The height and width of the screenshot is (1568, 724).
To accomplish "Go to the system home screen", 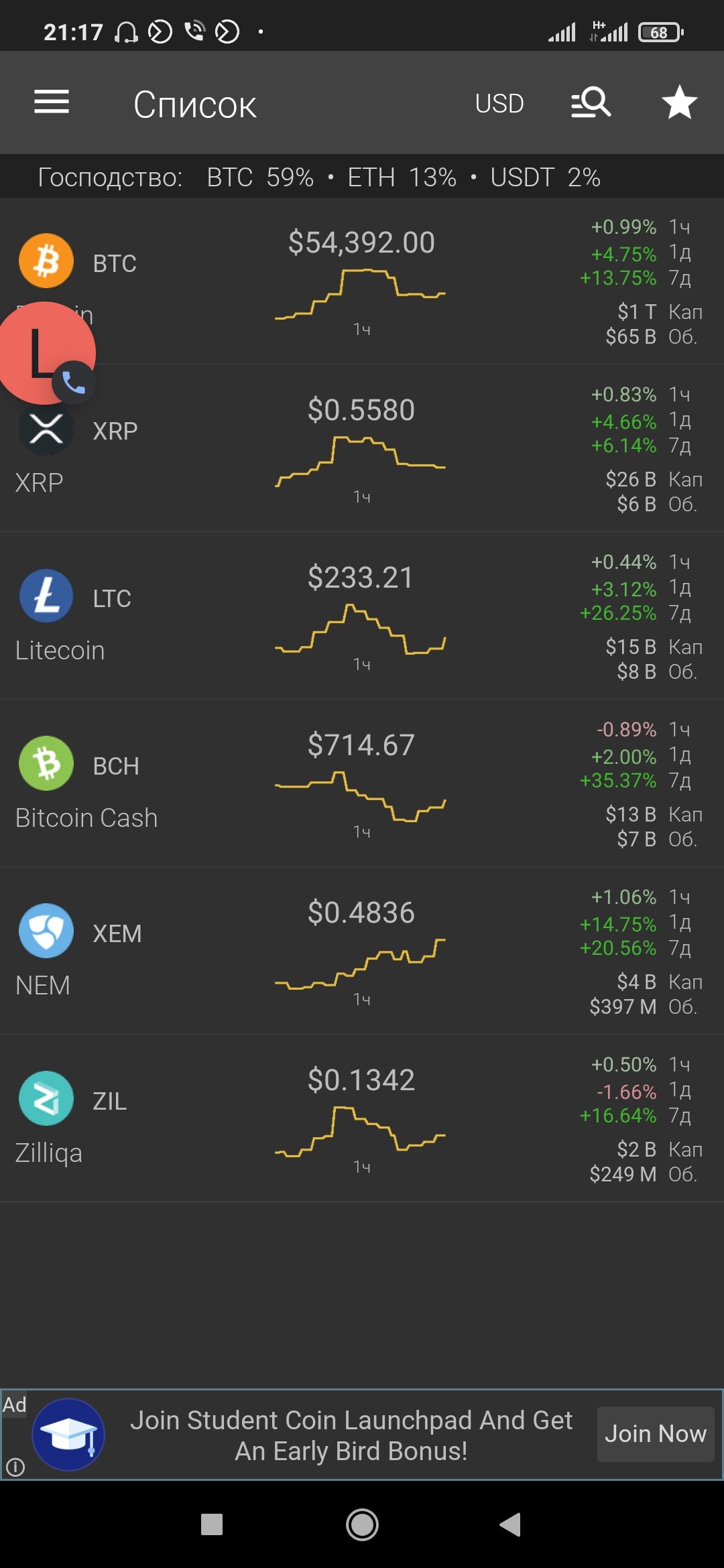I will tap(362, 1525).
